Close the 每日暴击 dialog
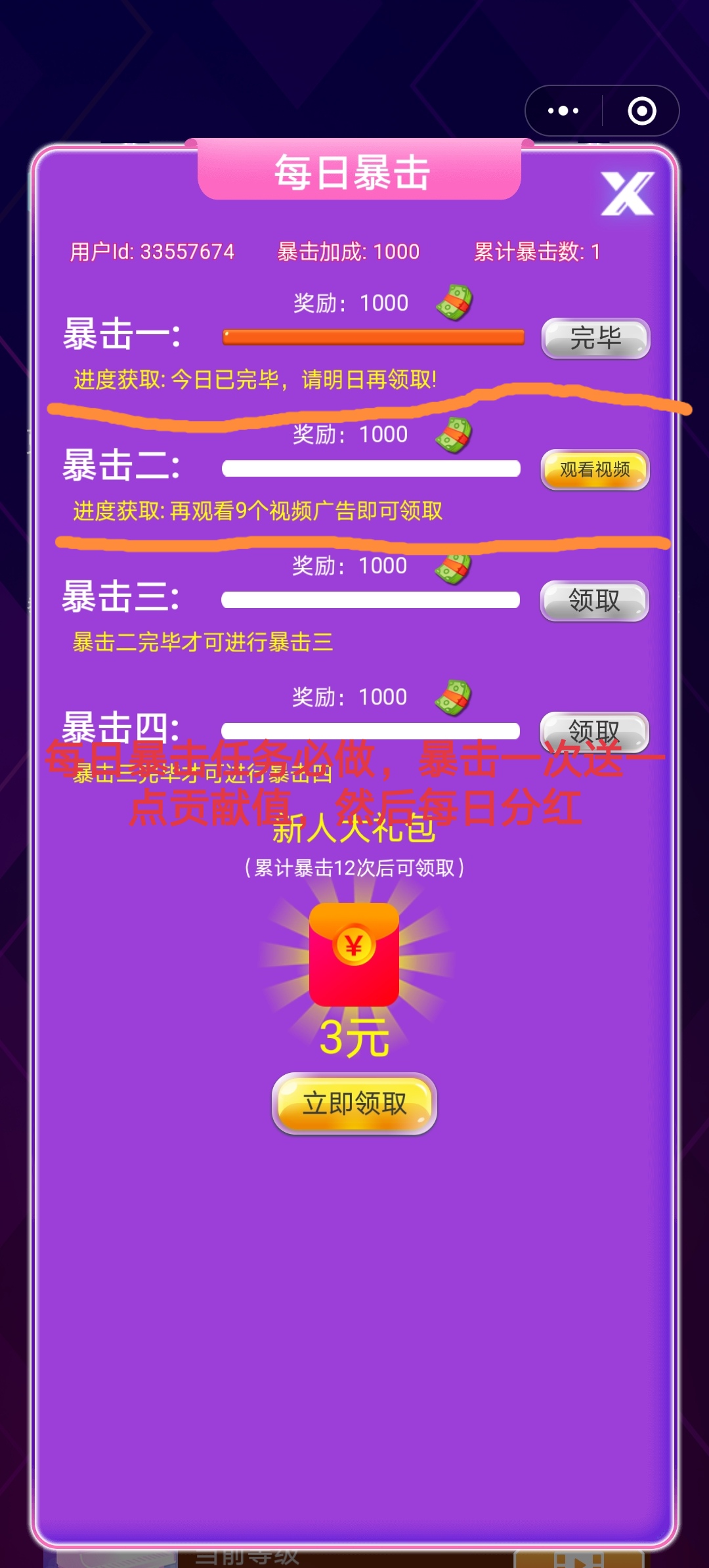 click(x=627, y=194)
